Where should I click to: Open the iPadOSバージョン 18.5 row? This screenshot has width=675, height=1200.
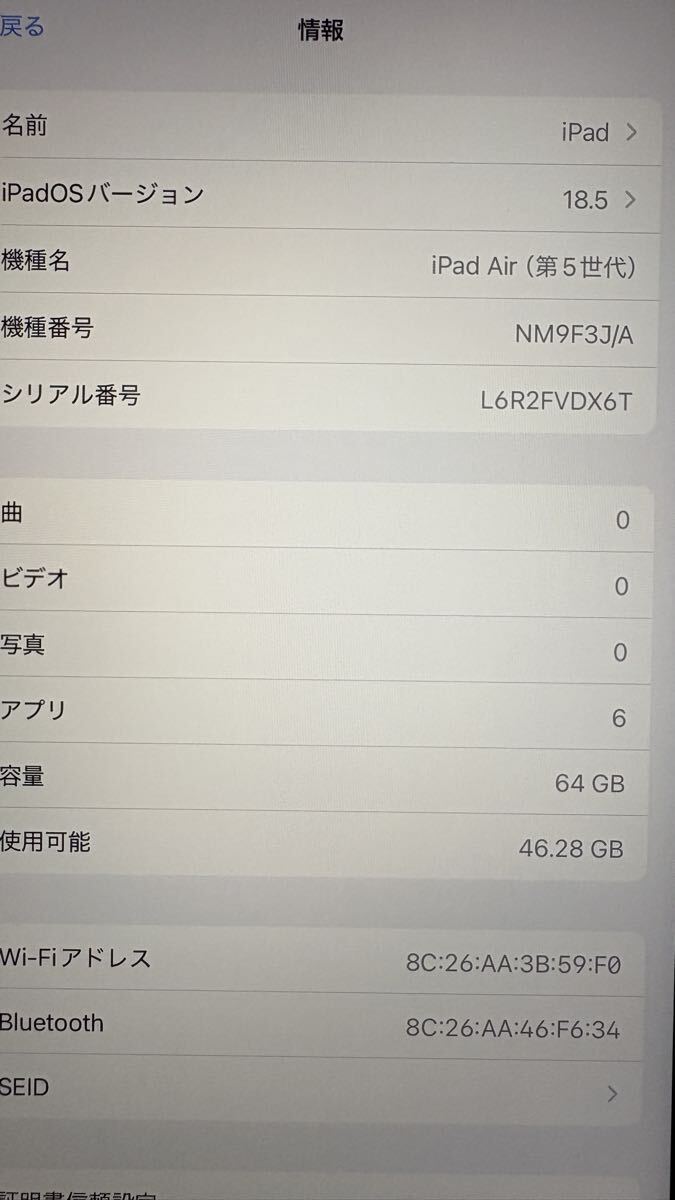[330, 198]
